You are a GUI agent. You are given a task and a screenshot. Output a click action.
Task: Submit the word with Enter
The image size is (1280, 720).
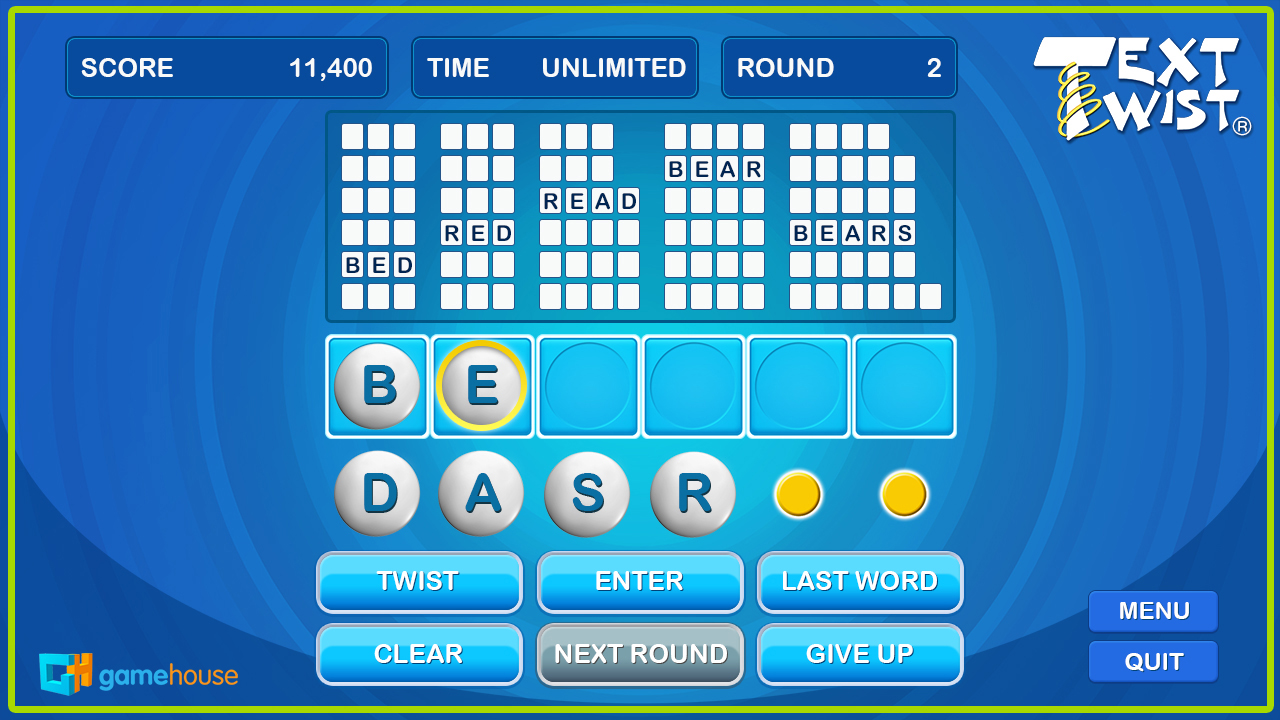coord(640,582)
